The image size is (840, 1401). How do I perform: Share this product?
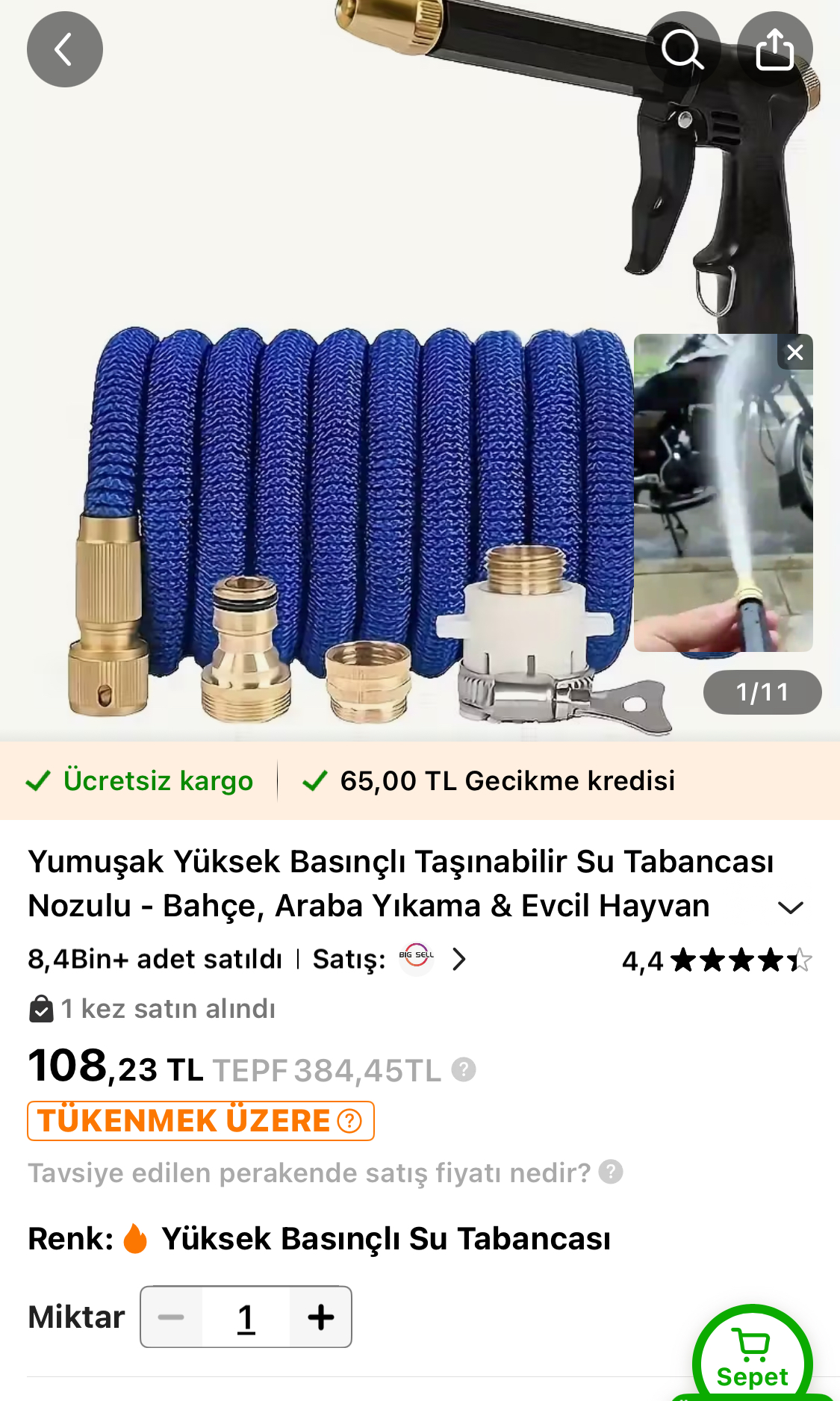(774, 49)
